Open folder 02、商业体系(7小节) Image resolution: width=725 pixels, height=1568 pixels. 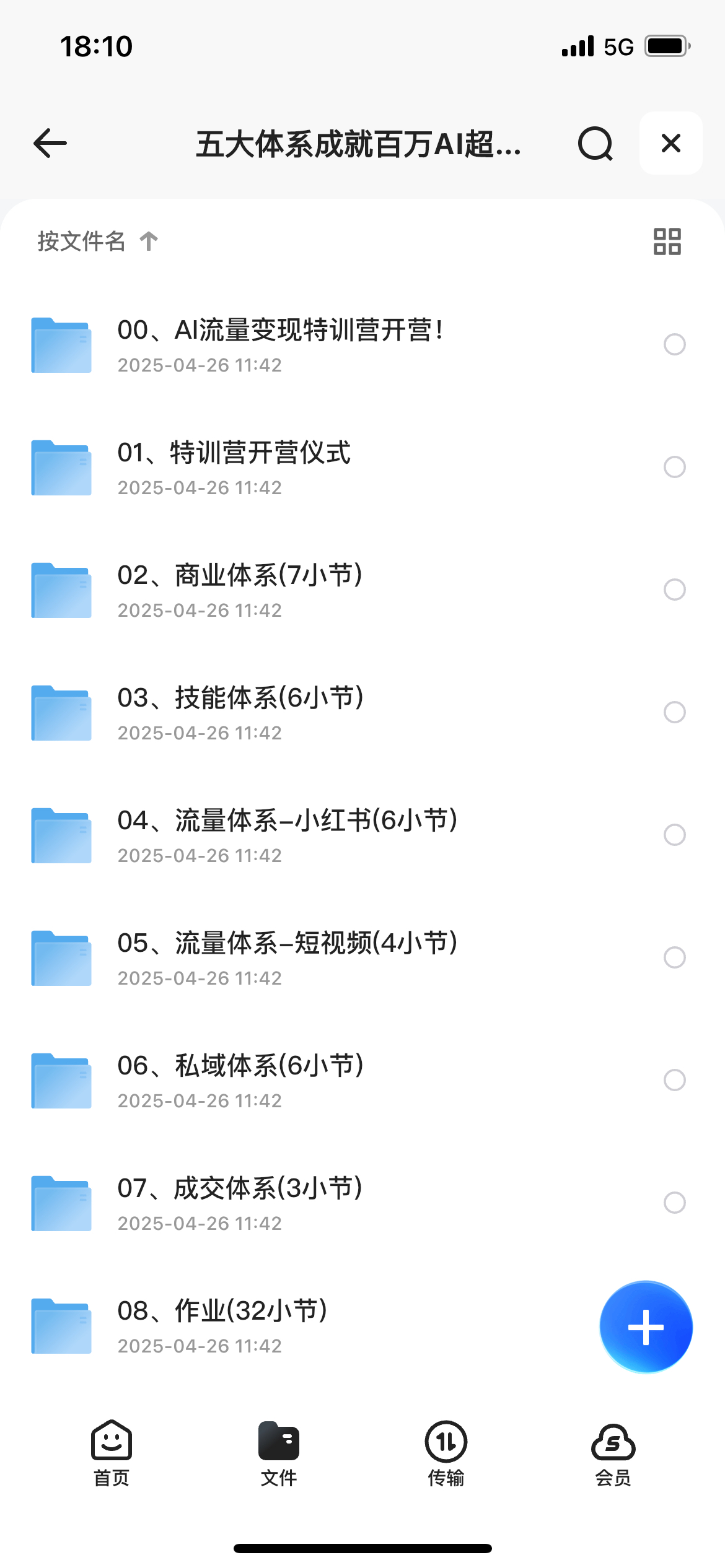coord(240,590)
